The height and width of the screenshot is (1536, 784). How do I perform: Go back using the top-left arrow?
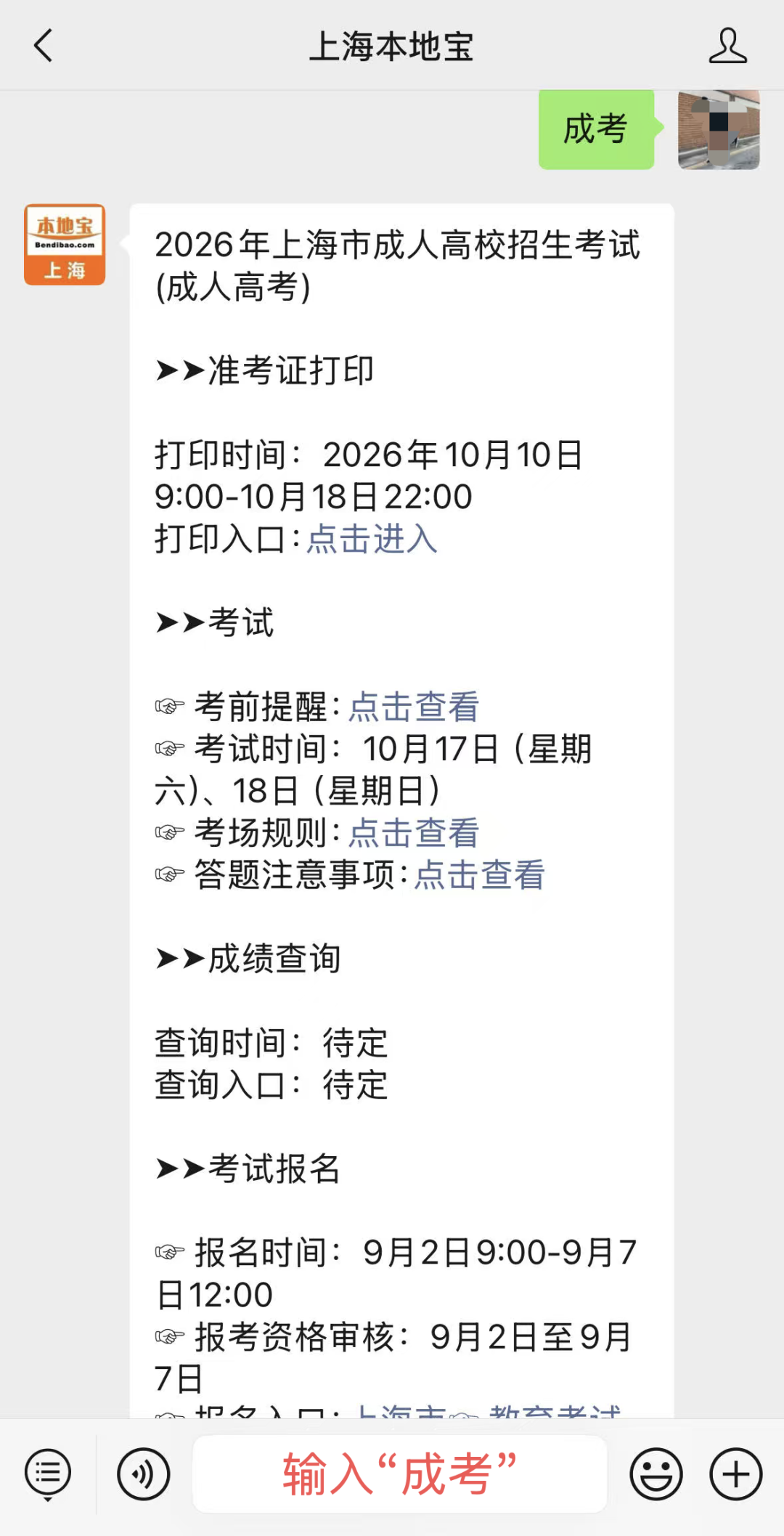pos(44,46)
